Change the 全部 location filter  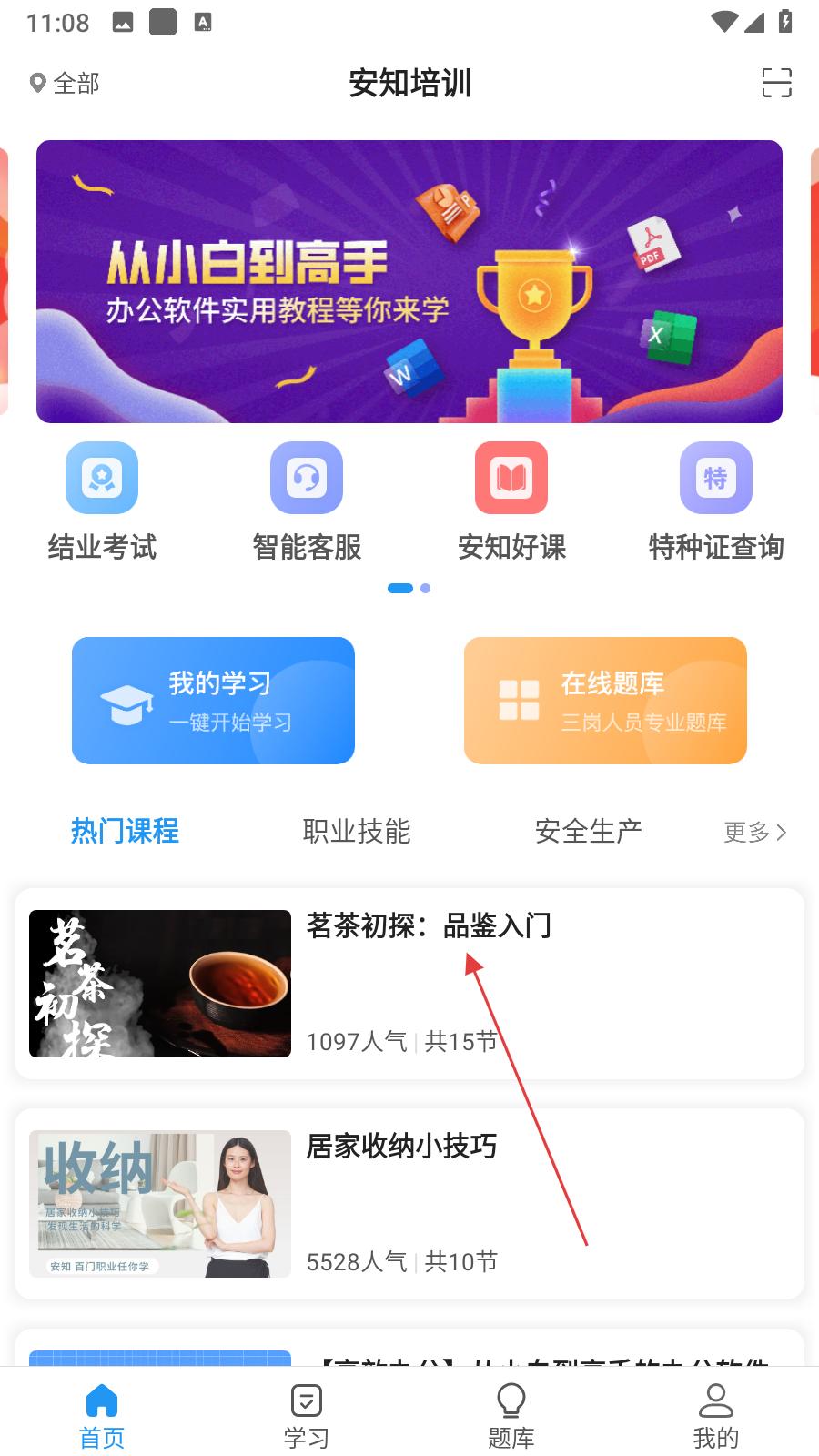point(64,84)
